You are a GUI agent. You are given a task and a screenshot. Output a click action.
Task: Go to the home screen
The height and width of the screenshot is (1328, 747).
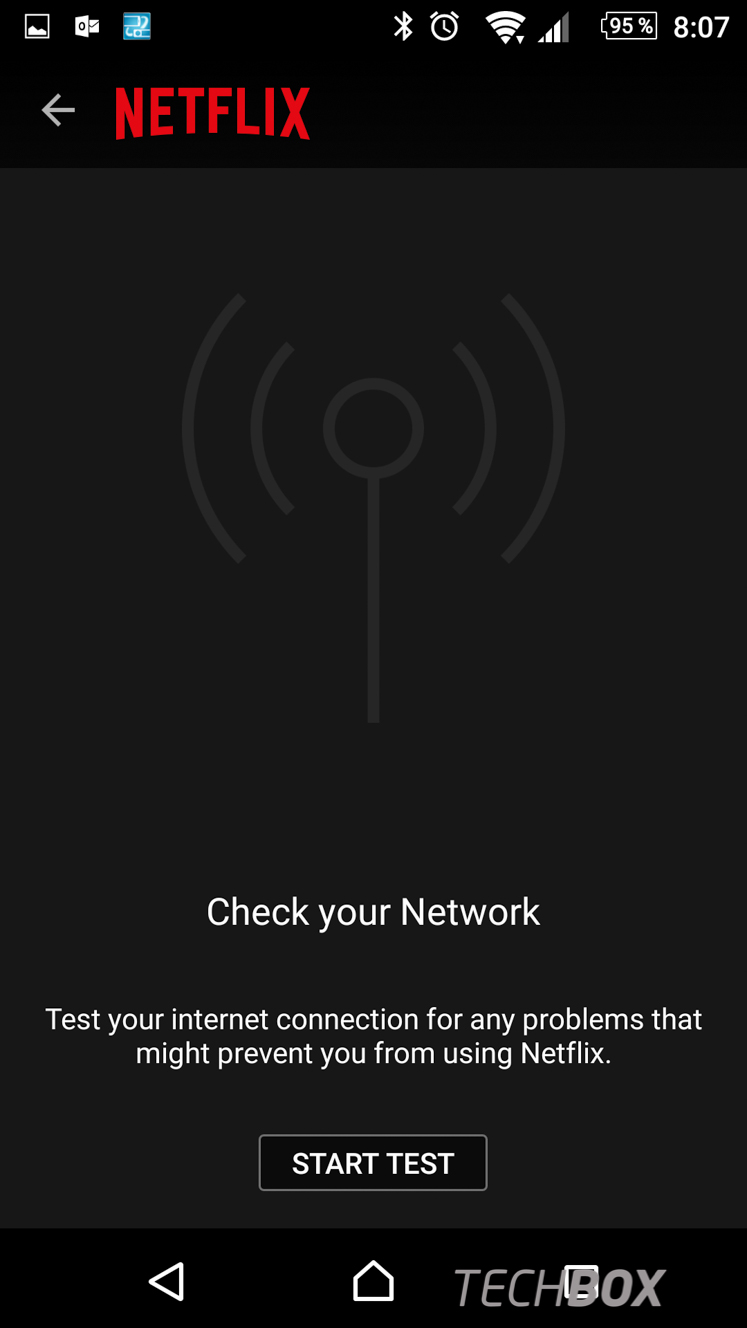(373, 1281)
